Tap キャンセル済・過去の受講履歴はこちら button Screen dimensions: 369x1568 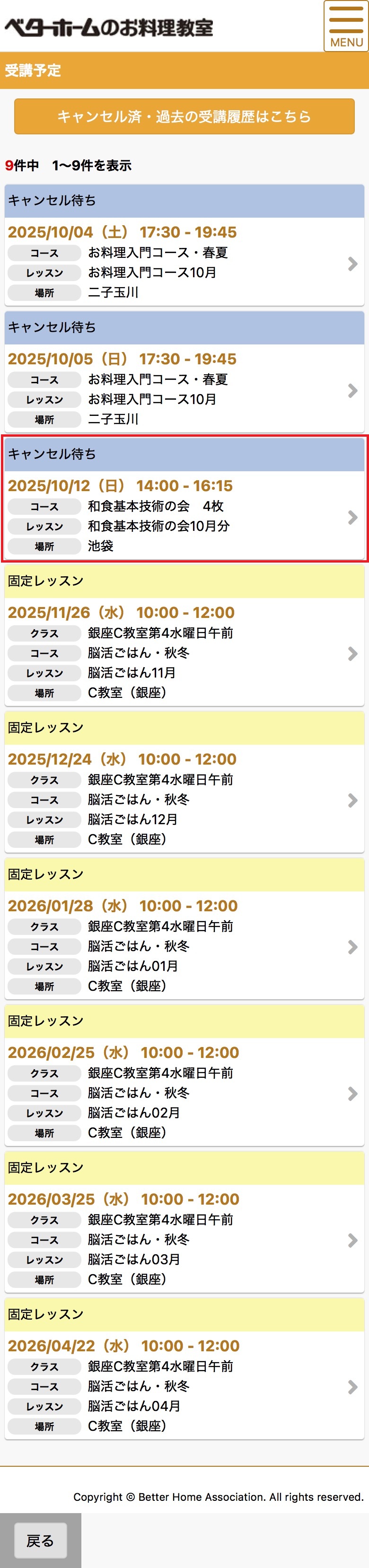184,116
